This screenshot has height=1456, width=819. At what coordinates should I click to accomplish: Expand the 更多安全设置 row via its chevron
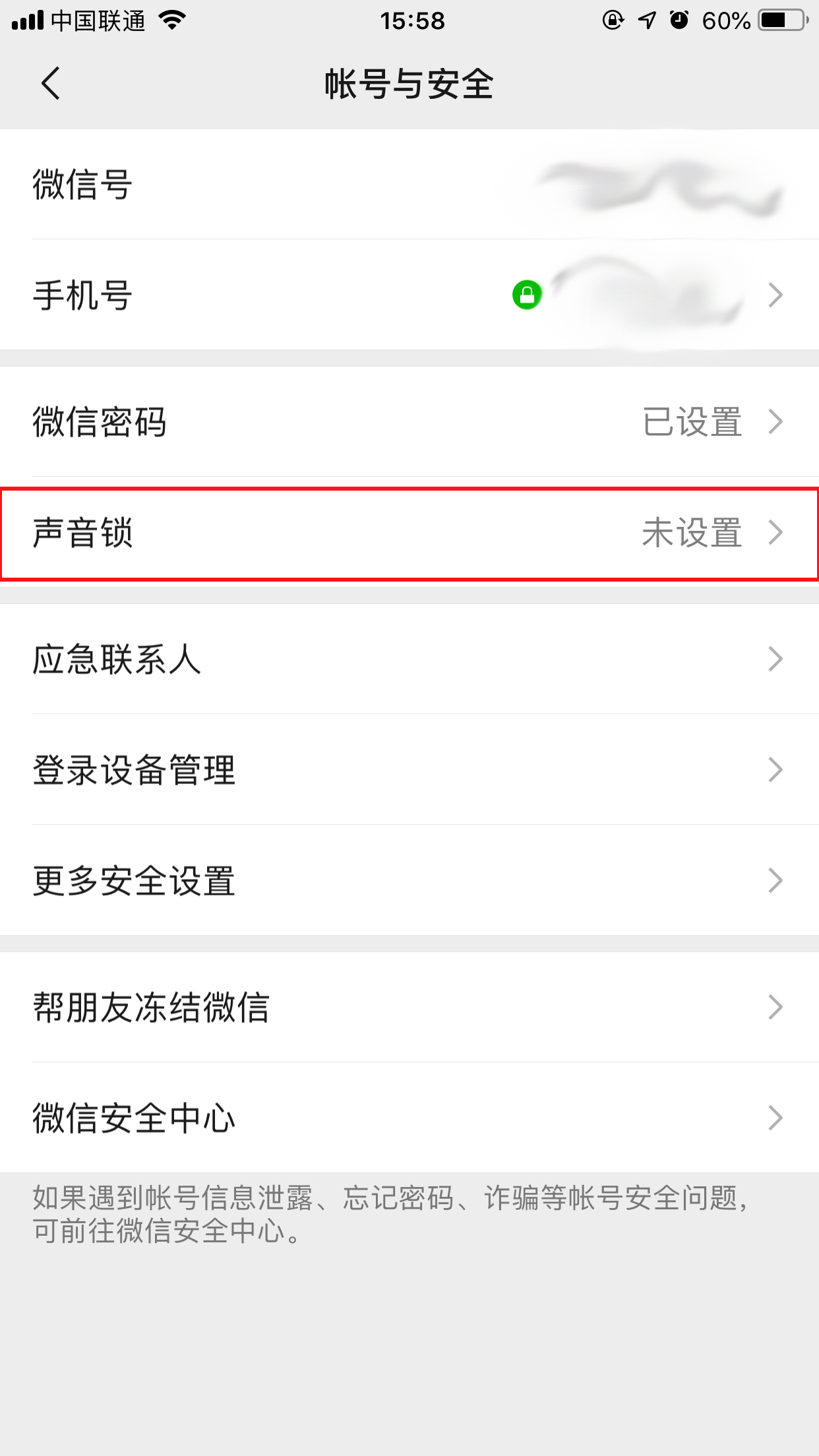point(777,880)
